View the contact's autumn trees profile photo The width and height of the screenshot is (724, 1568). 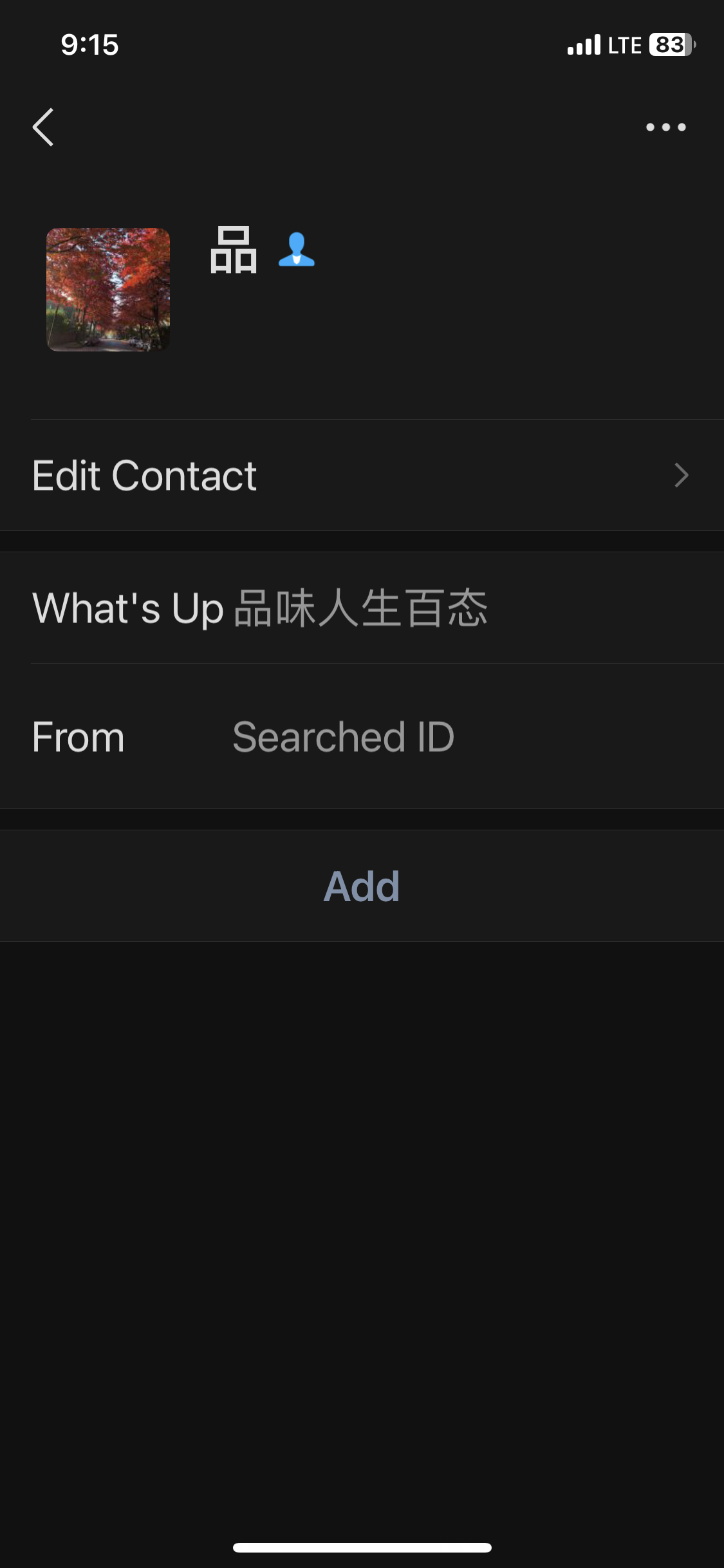pyautogui.click(x=108, y=289)
